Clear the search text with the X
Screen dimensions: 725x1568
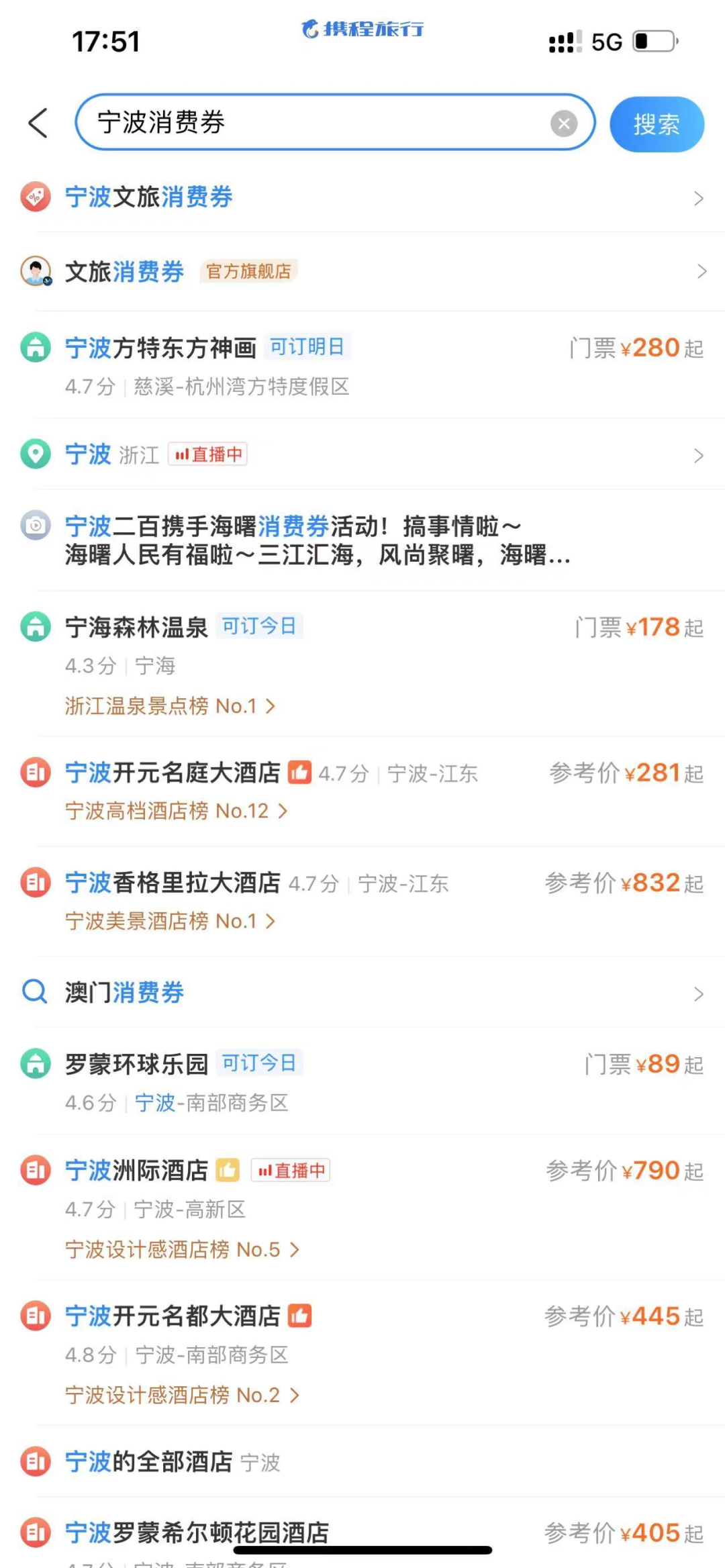pyautogui.click(x=564, y=124)
